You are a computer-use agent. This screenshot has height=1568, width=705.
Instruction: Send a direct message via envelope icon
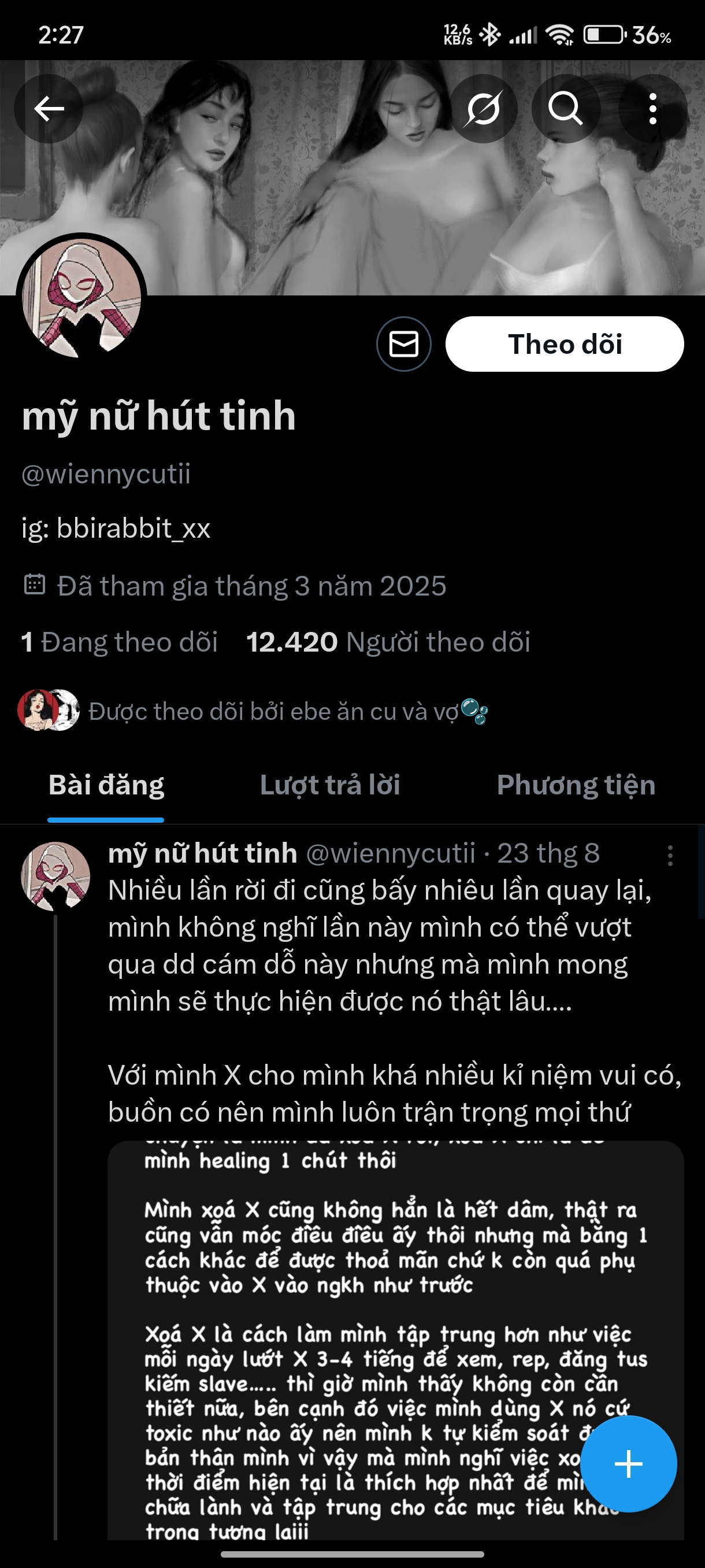pyautogui.click(x=404, y=344)
